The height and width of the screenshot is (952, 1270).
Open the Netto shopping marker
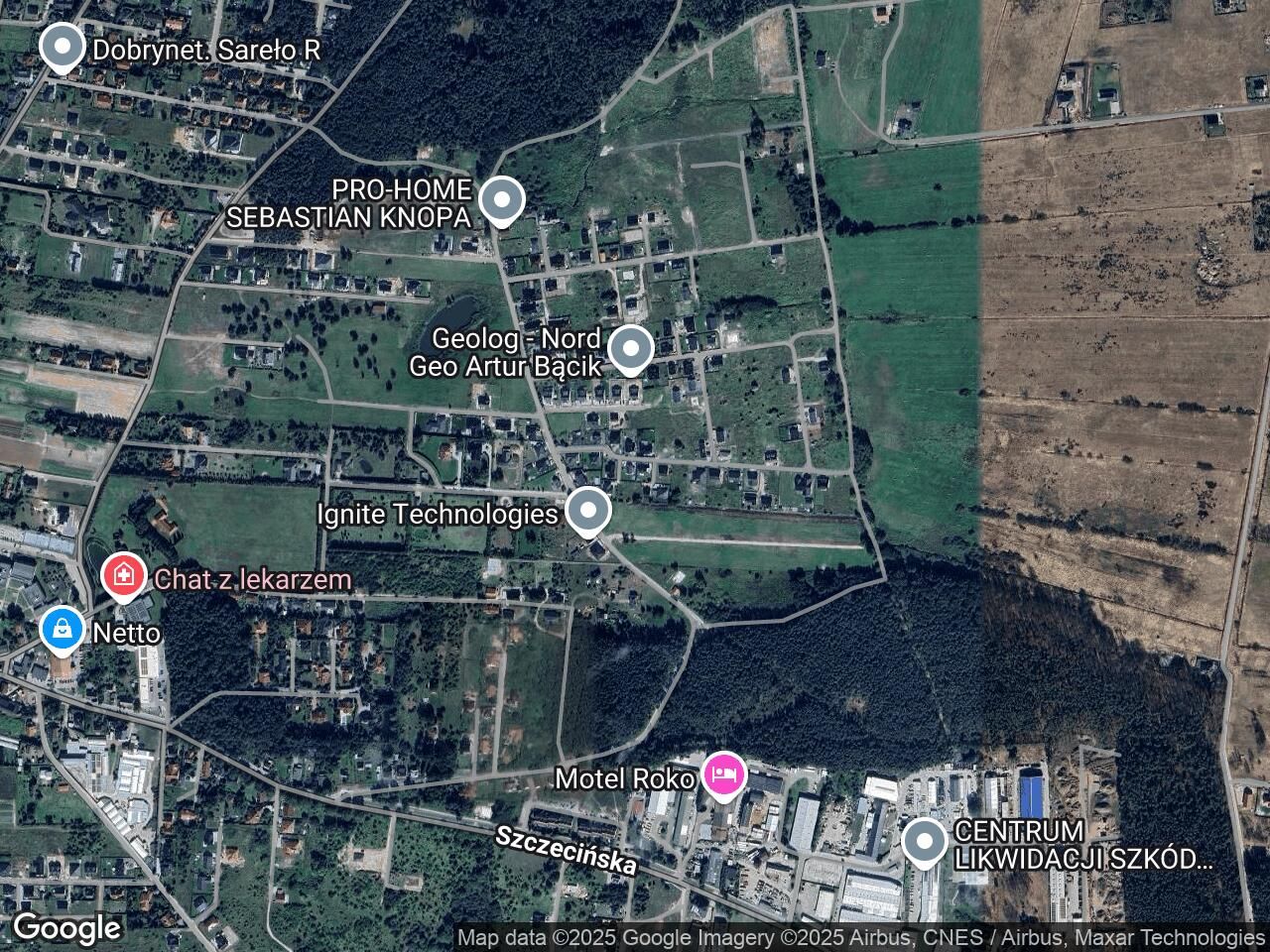click(x=63, y=630)
